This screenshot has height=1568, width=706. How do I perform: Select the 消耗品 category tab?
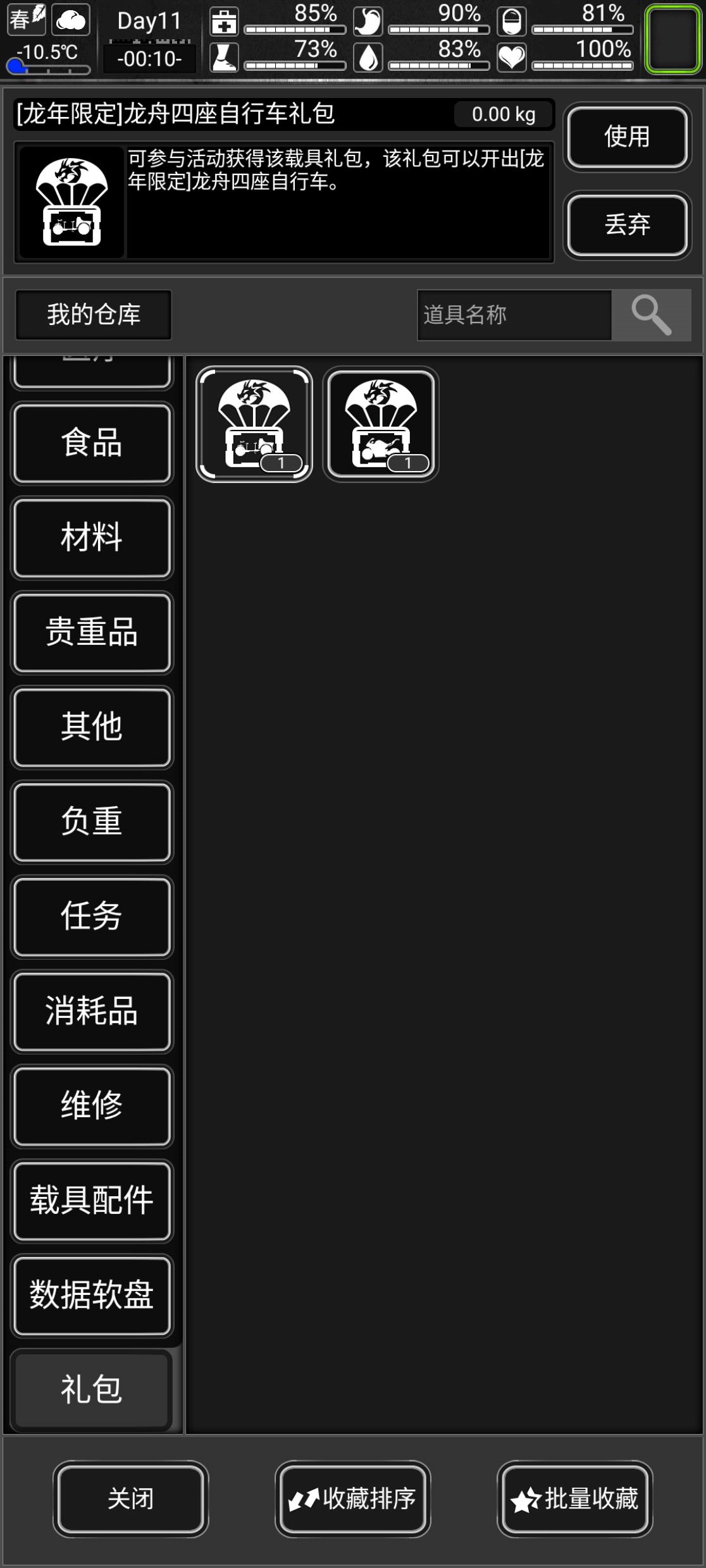(92, 1012)
